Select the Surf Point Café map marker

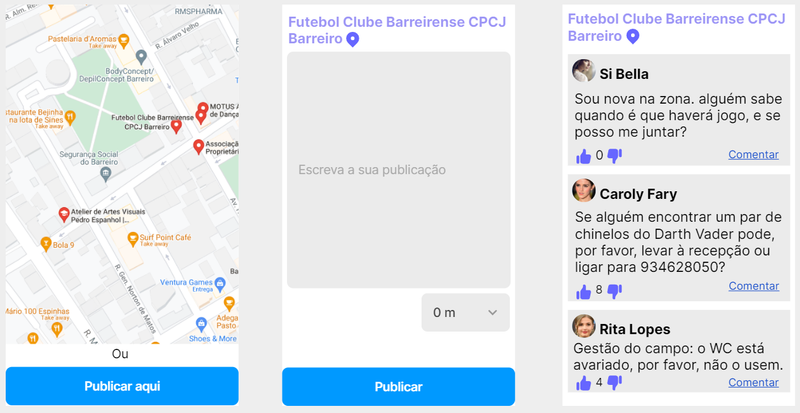(133, 239)
